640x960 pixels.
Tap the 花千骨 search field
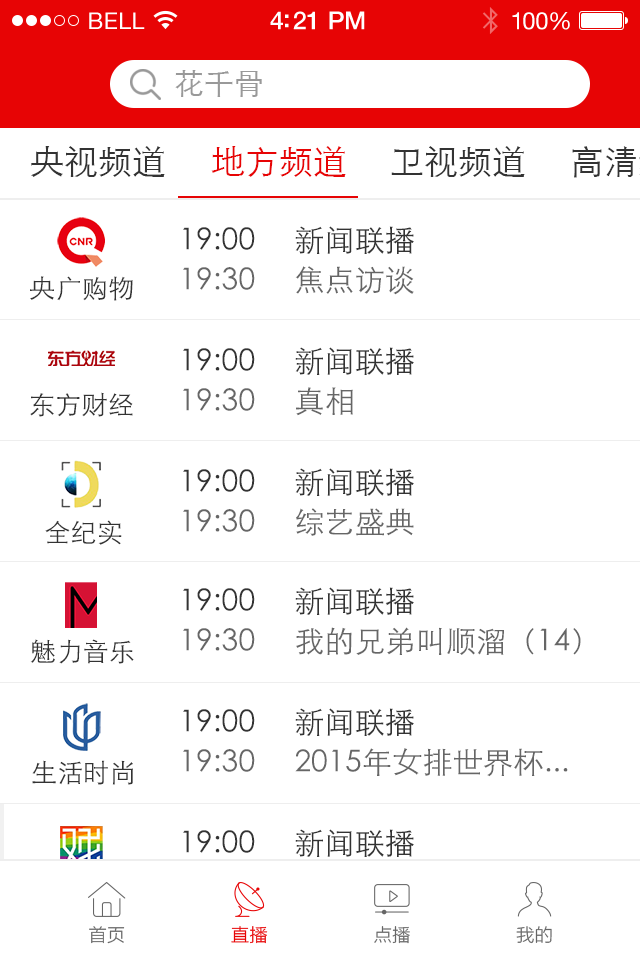coord(350,84)
